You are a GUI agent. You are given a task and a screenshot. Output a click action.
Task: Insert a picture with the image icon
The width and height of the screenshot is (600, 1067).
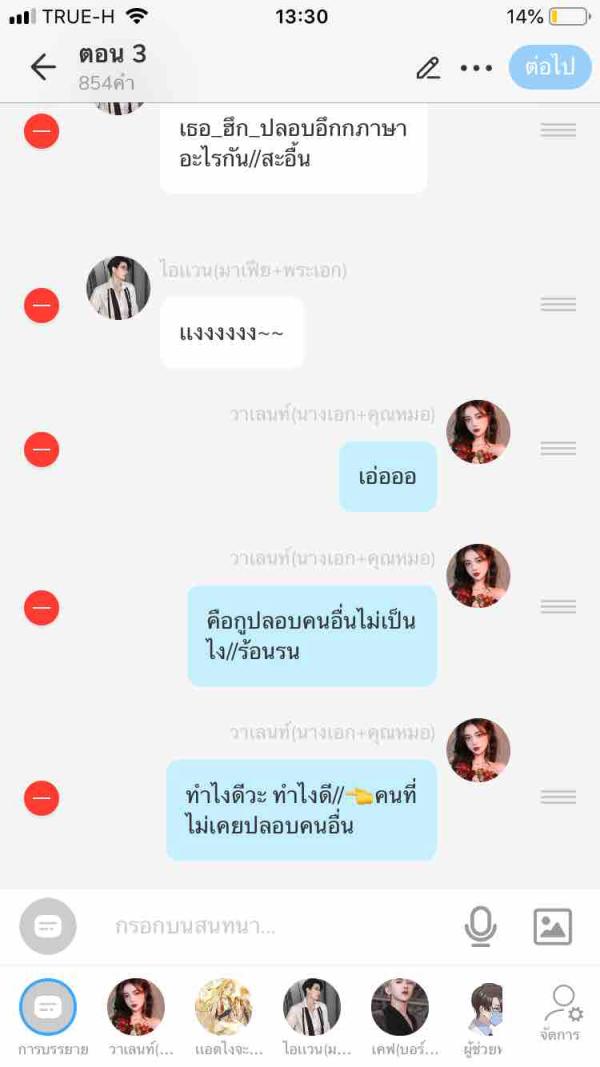[552, 927]
